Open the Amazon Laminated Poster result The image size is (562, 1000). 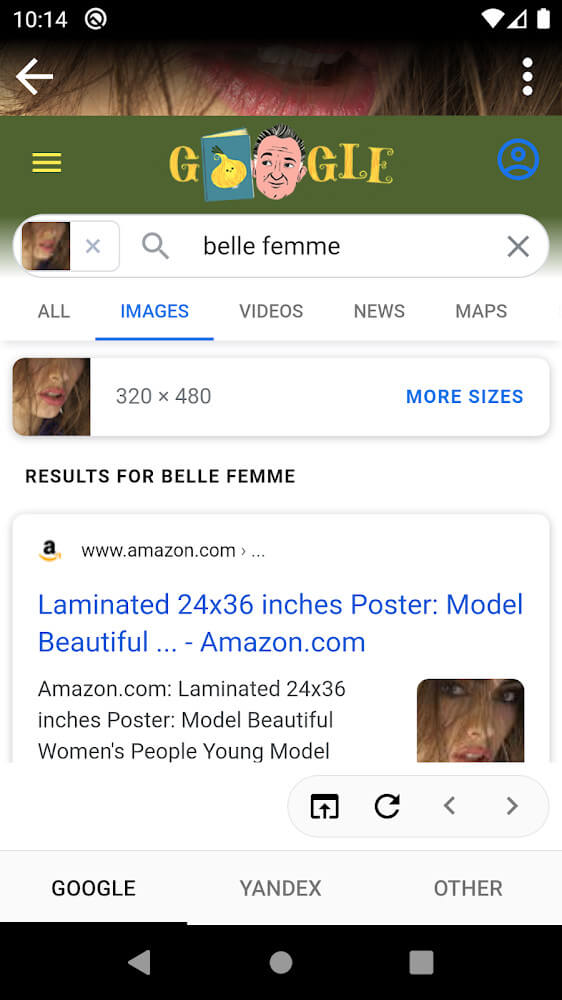point(281,623)
